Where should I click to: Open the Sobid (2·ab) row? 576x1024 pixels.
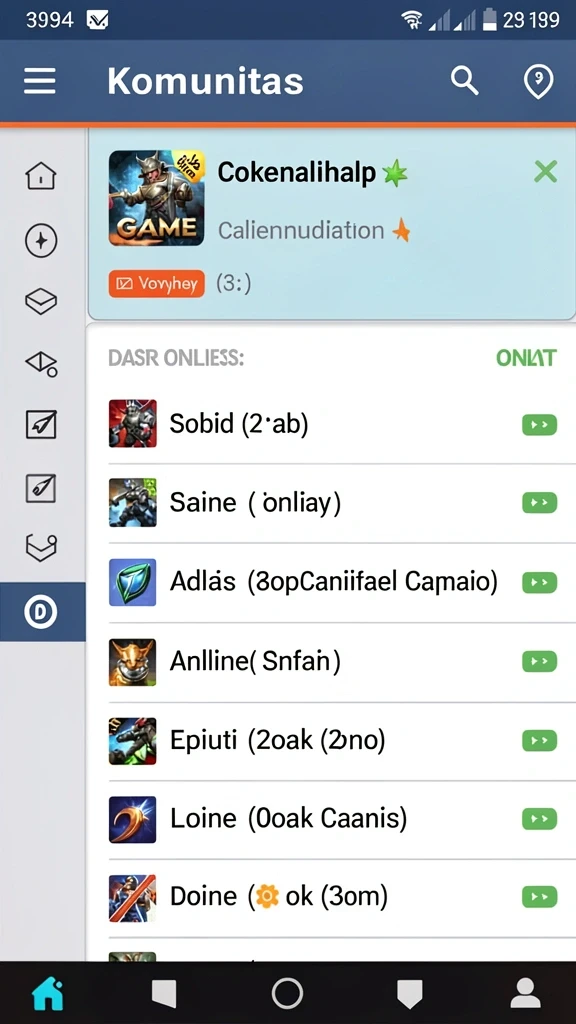332,424
